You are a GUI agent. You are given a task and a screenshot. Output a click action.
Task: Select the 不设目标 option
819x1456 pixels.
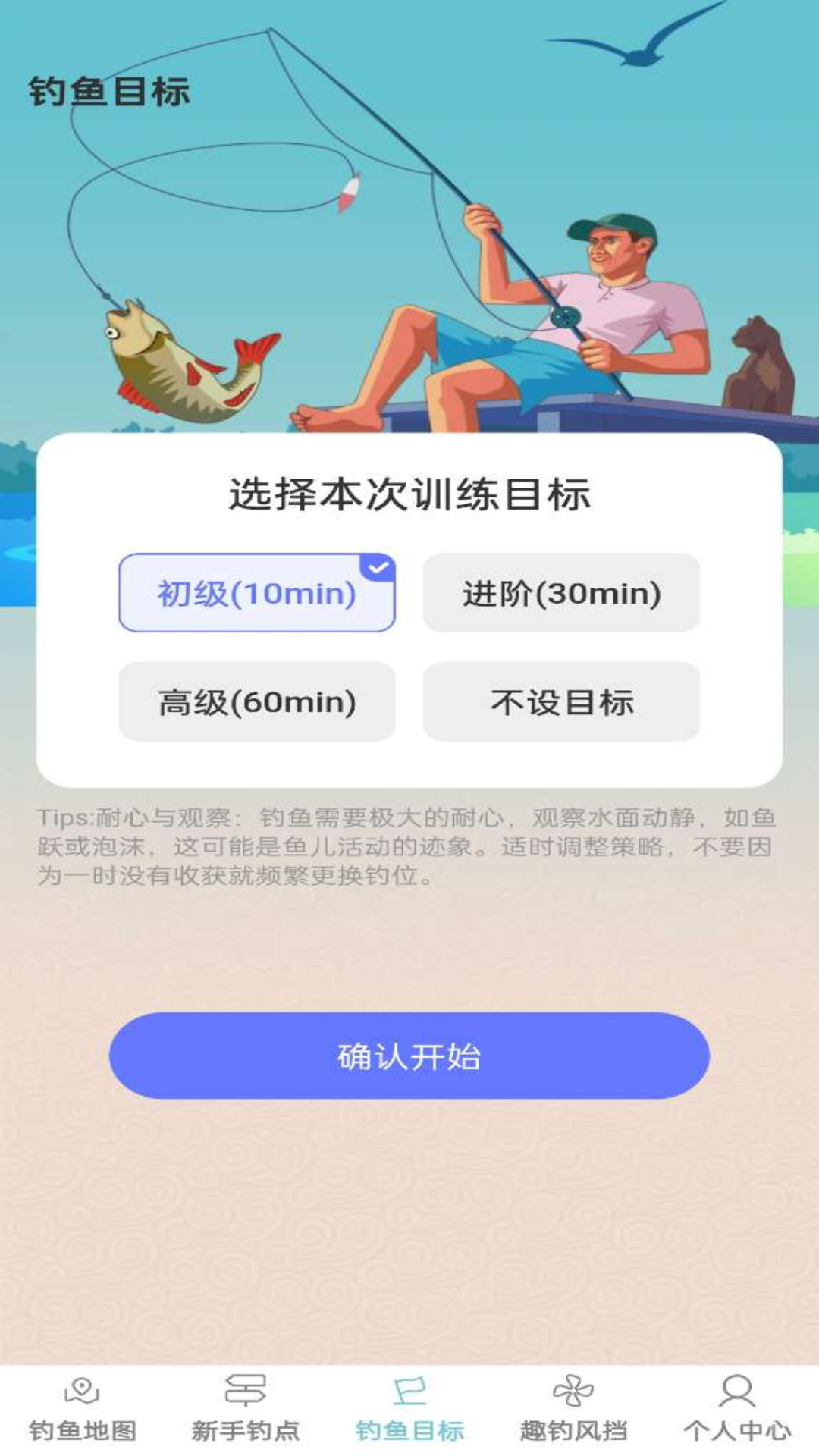563,703
